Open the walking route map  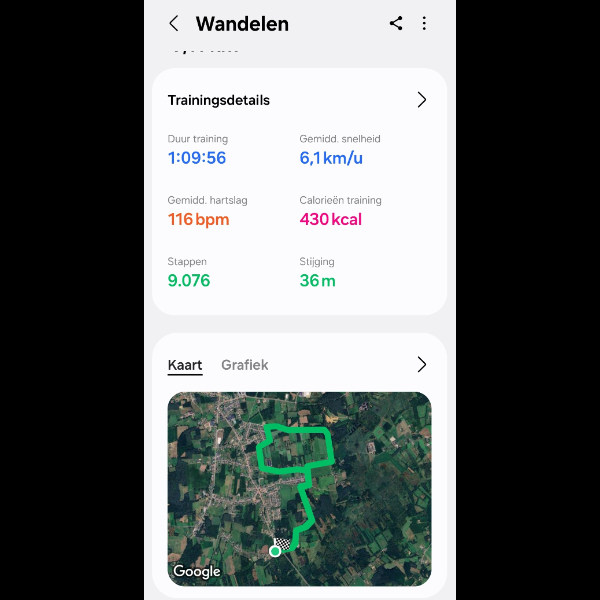299,488
